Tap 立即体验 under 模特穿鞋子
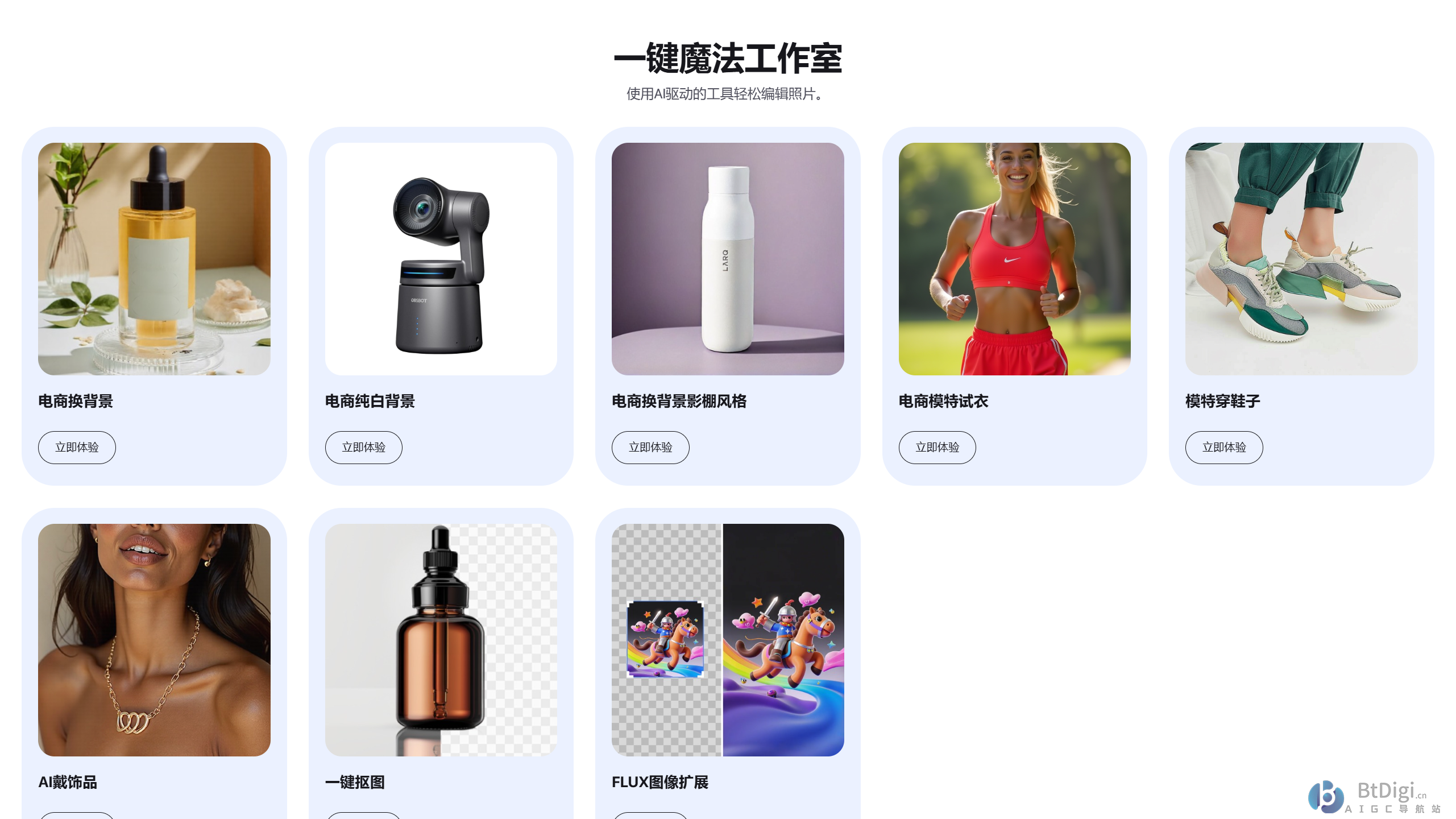This screenshot has height=819, width=1456. pyautogui.click(x=1223, y=448)
